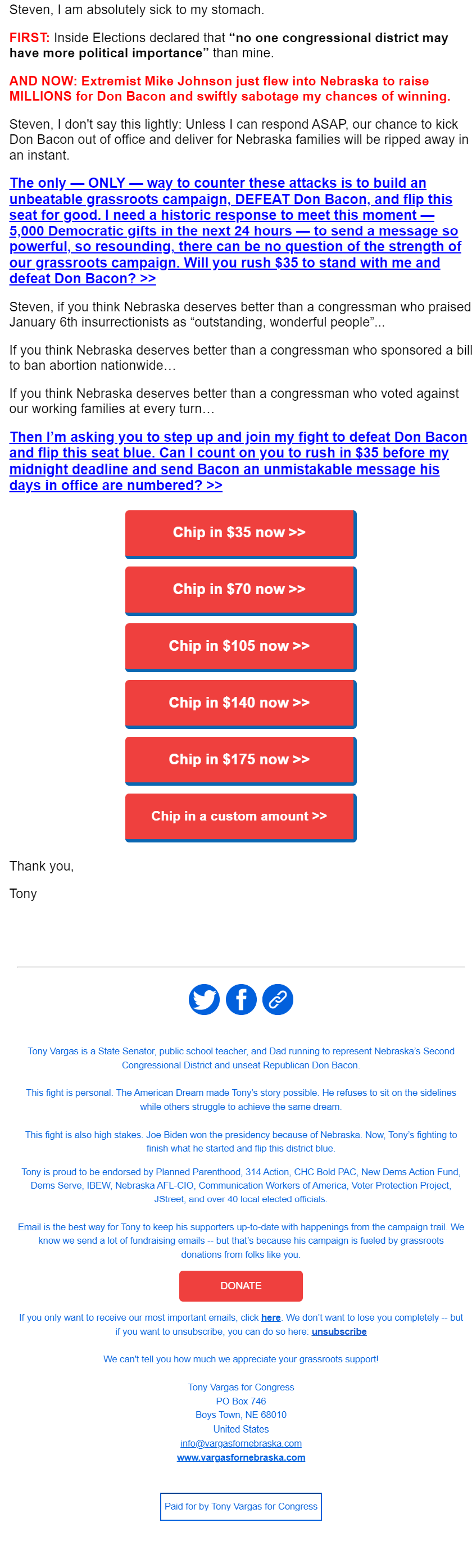Screen dimensions: 472x1568
Task: Open the Twitter icon
Action: point(204,999)
